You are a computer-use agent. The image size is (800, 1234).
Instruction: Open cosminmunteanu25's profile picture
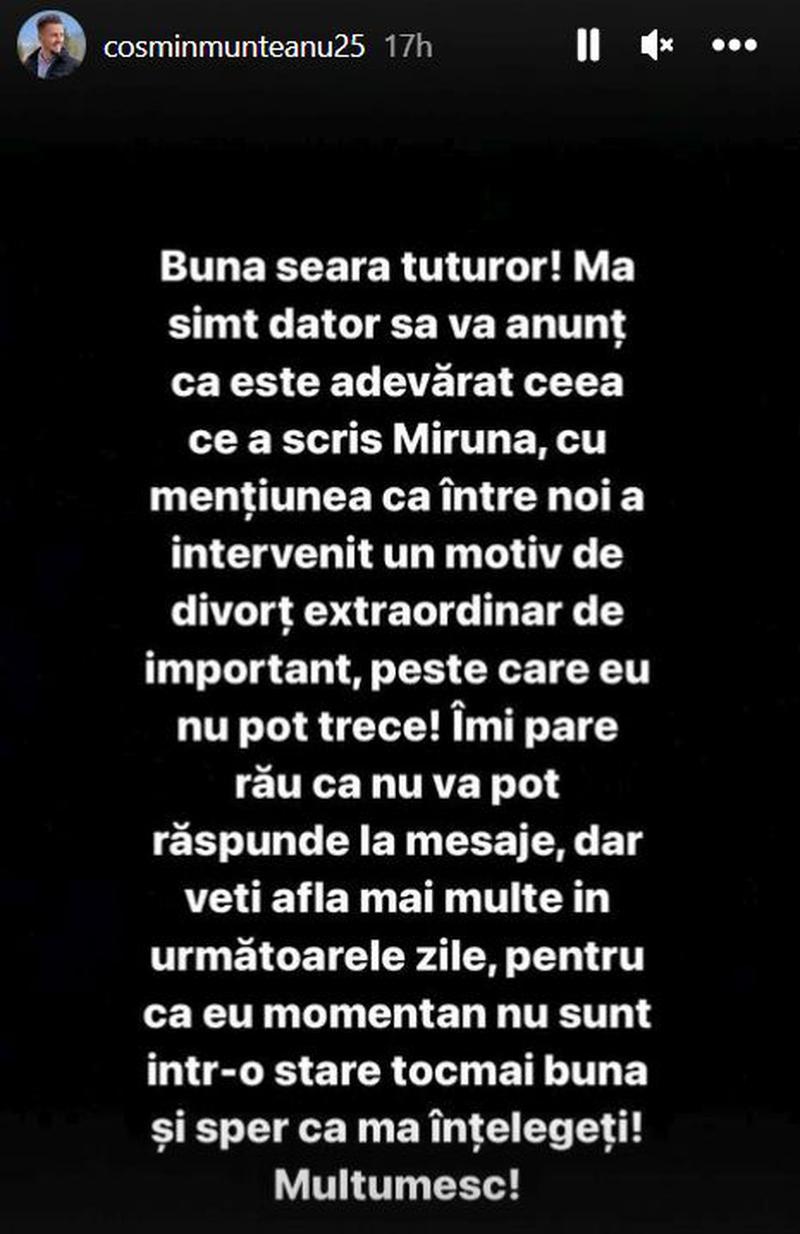click(x=50, y=46)
